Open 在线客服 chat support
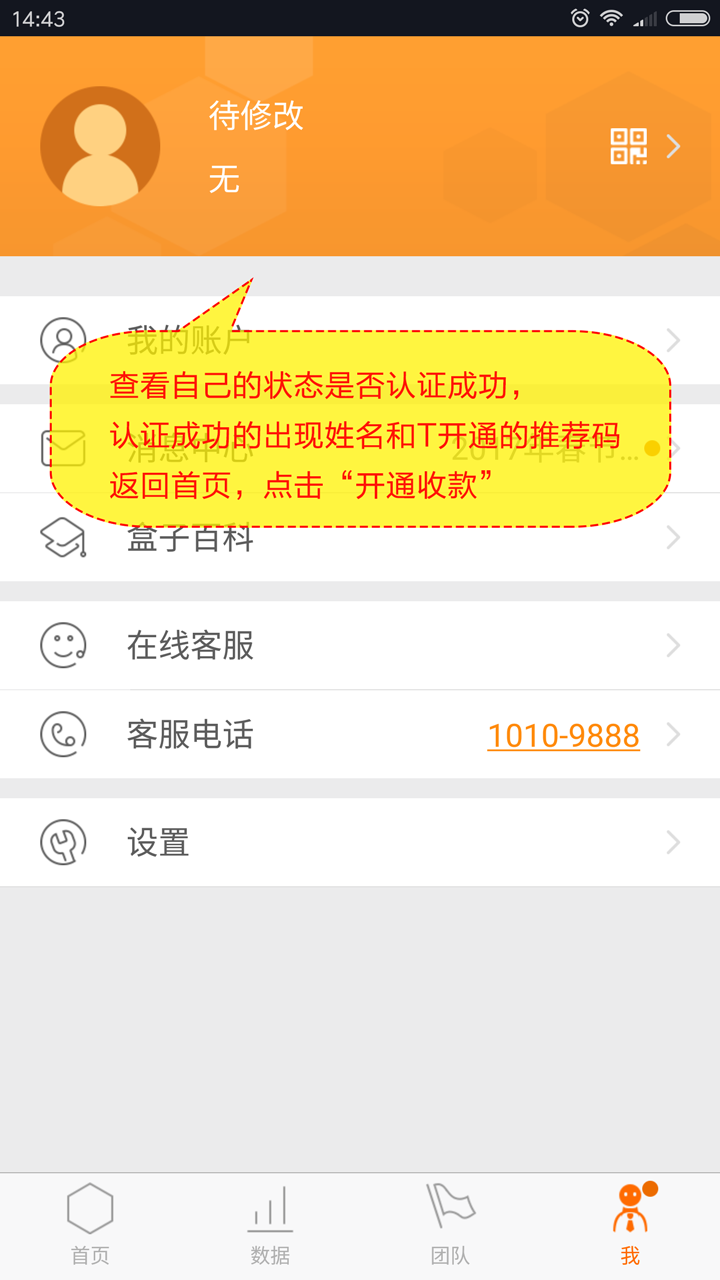Screen dimensions: 720x1280 [360, 645]
